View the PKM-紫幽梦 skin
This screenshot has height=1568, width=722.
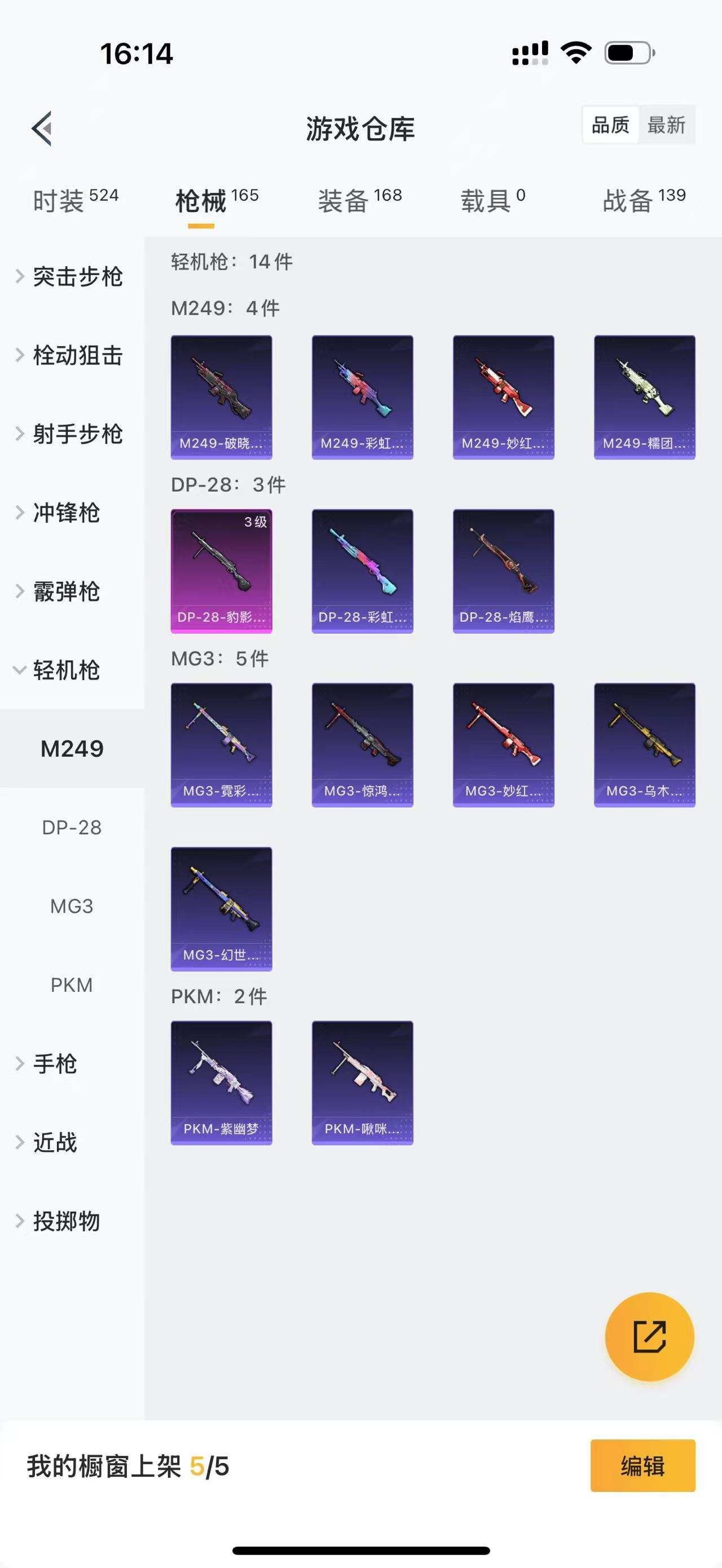coord(221,1082)
